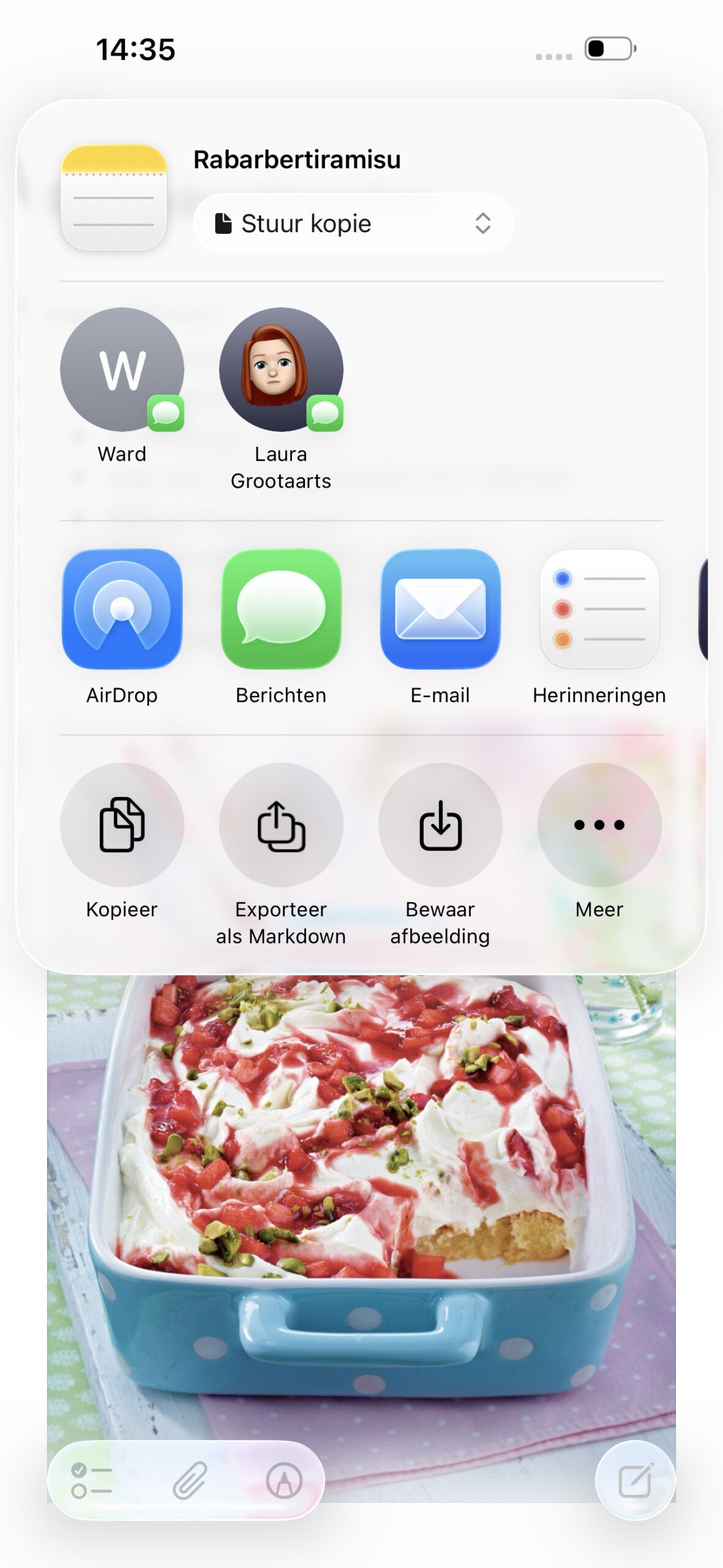This screenshot has height=1568, width=723.
Task: Send the note through Berichten
Action: (x=281, y=609)
